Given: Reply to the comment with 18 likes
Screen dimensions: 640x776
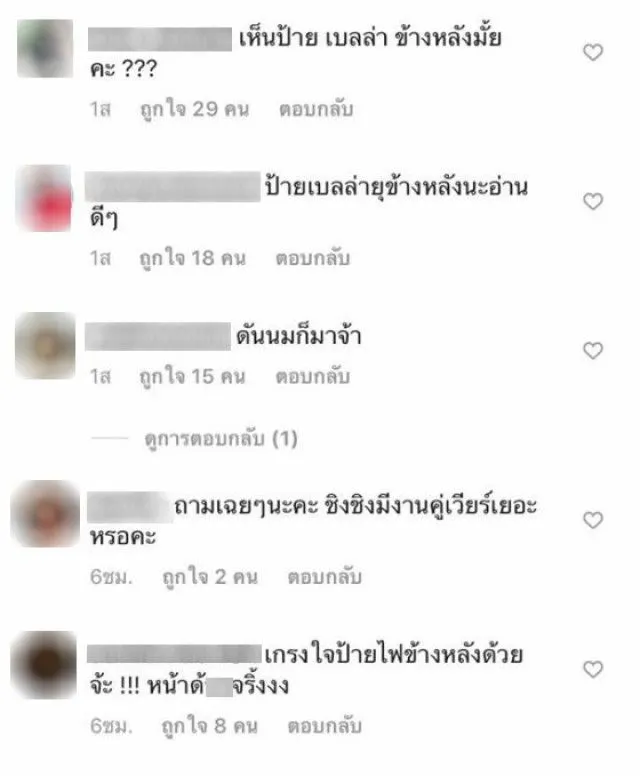Looking at the screenshot, I should click(313, 259).
